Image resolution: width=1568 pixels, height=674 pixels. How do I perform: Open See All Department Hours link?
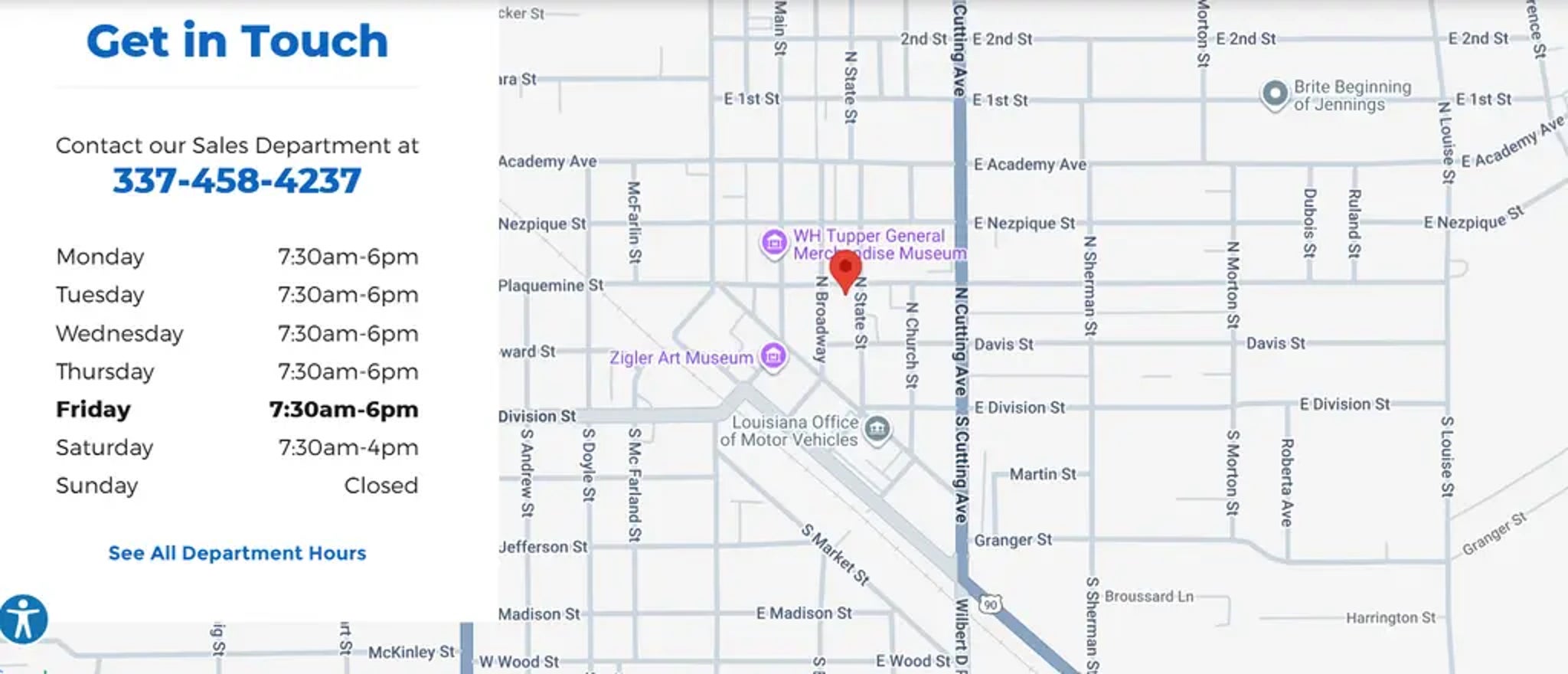237,553
